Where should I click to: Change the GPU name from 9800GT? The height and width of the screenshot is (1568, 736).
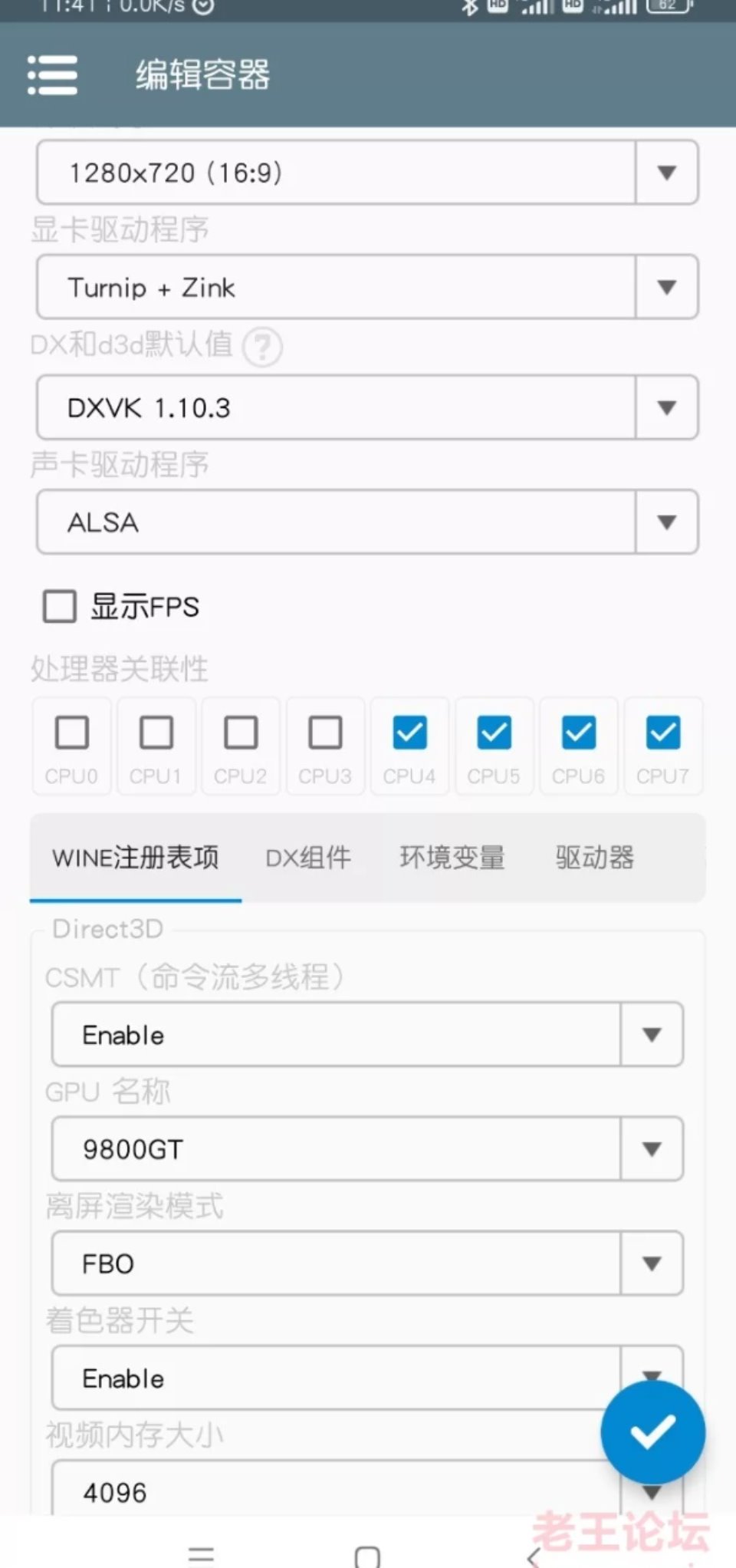click(x=367, y=1148)
